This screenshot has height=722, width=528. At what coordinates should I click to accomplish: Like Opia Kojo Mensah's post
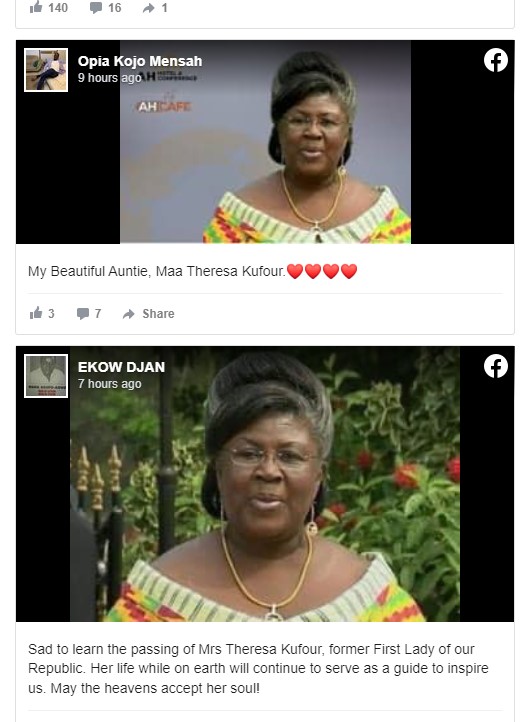click(x=42, y=314)
